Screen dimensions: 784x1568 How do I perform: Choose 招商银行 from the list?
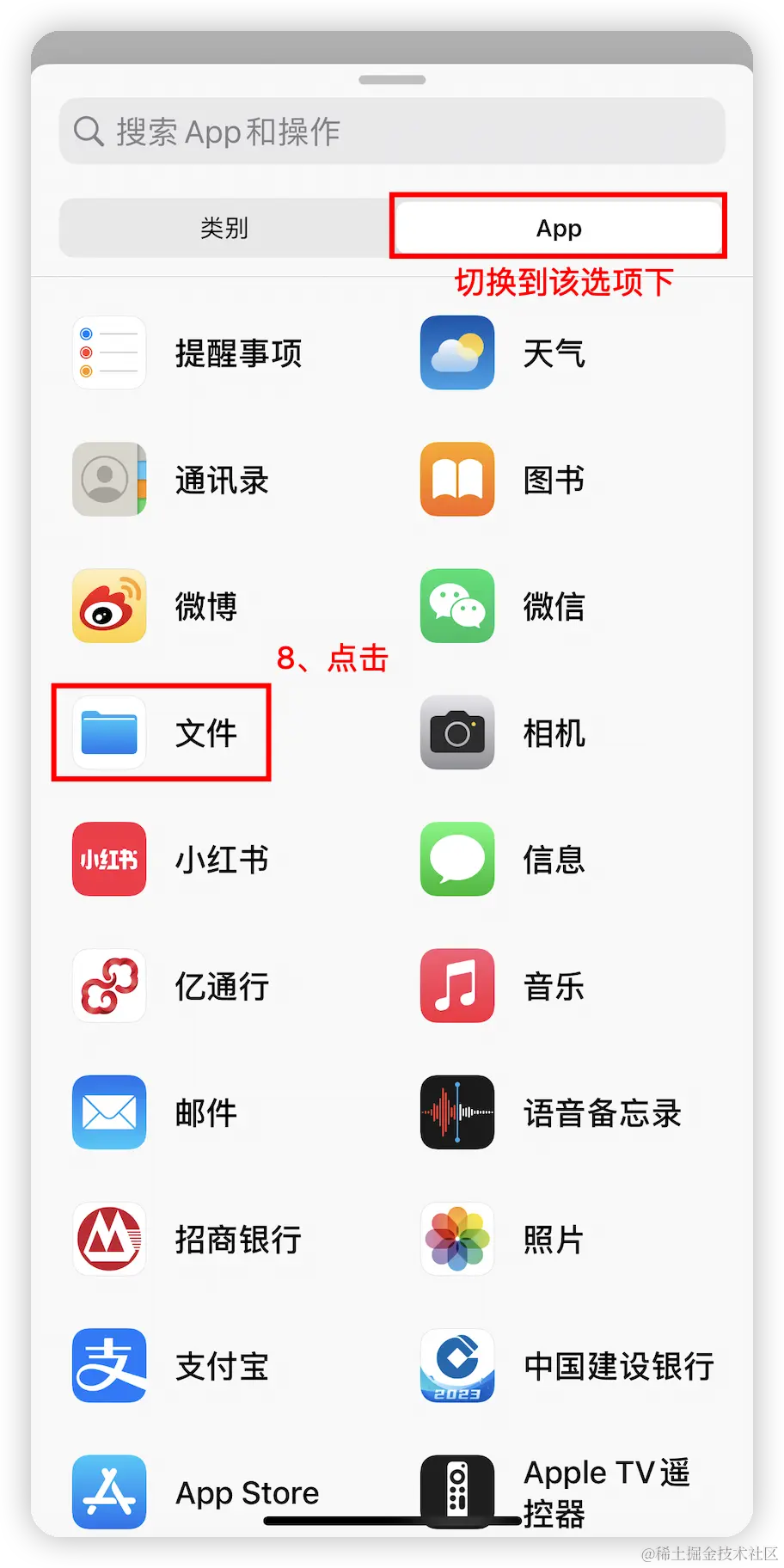coord(189,1239)
